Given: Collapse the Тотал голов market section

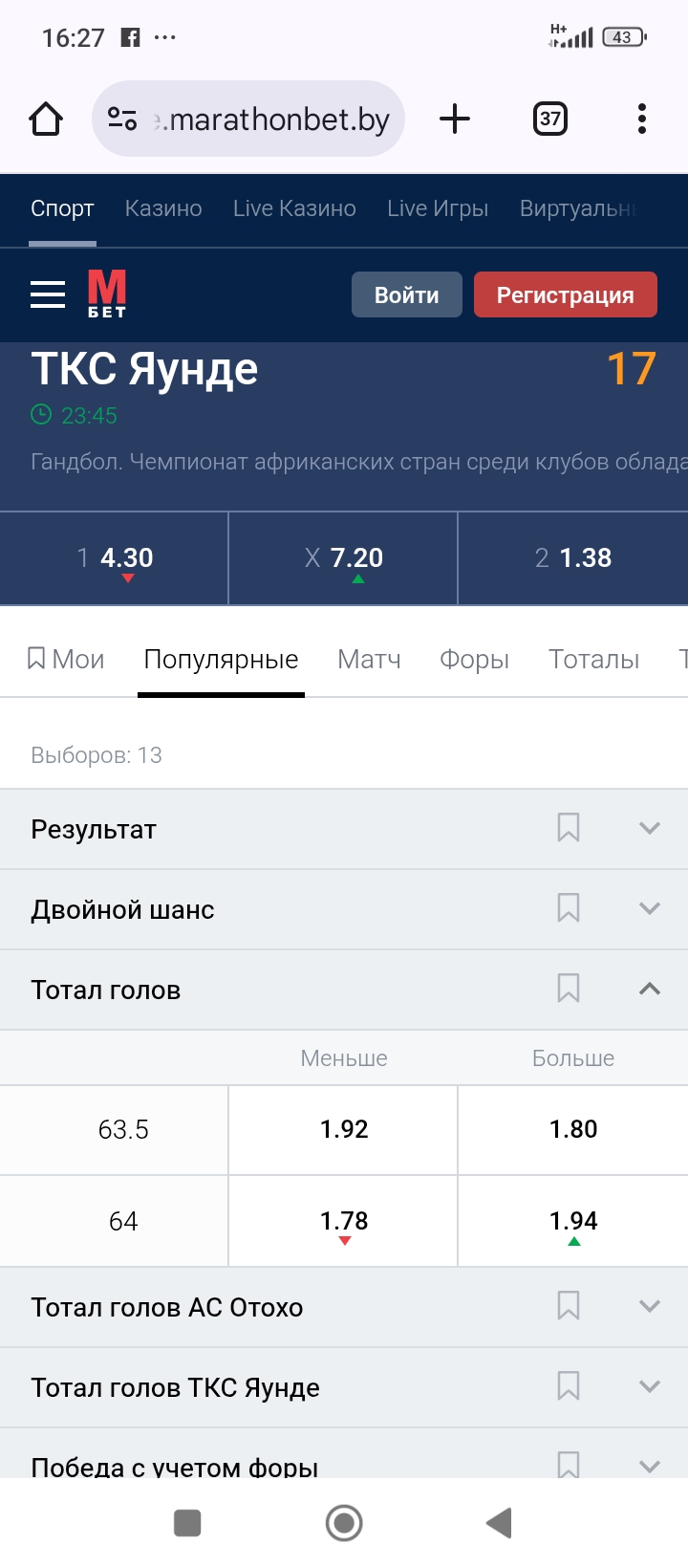Looking at the screenshot, I should (651, 990).
